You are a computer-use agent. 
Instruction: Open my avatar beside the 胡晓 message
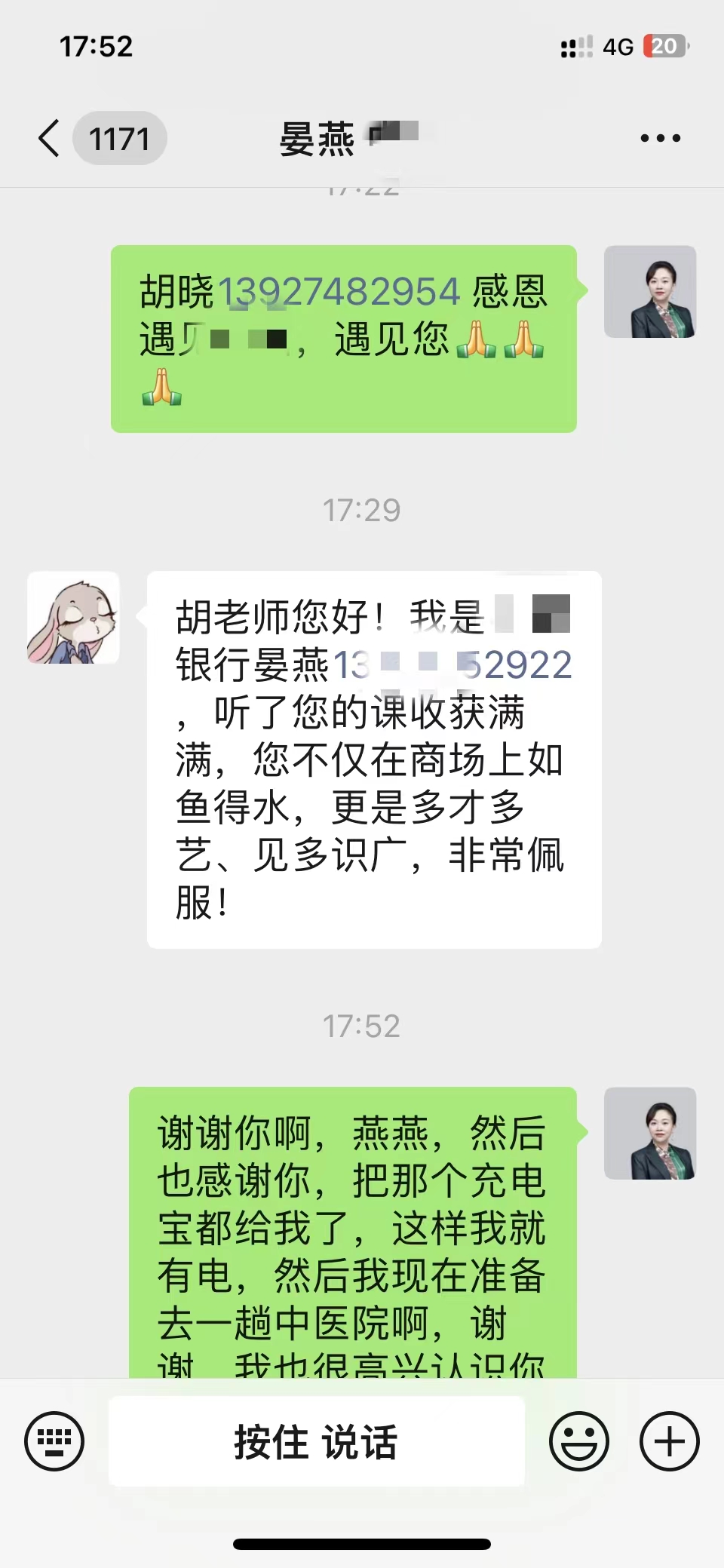[x=649, y=291]
